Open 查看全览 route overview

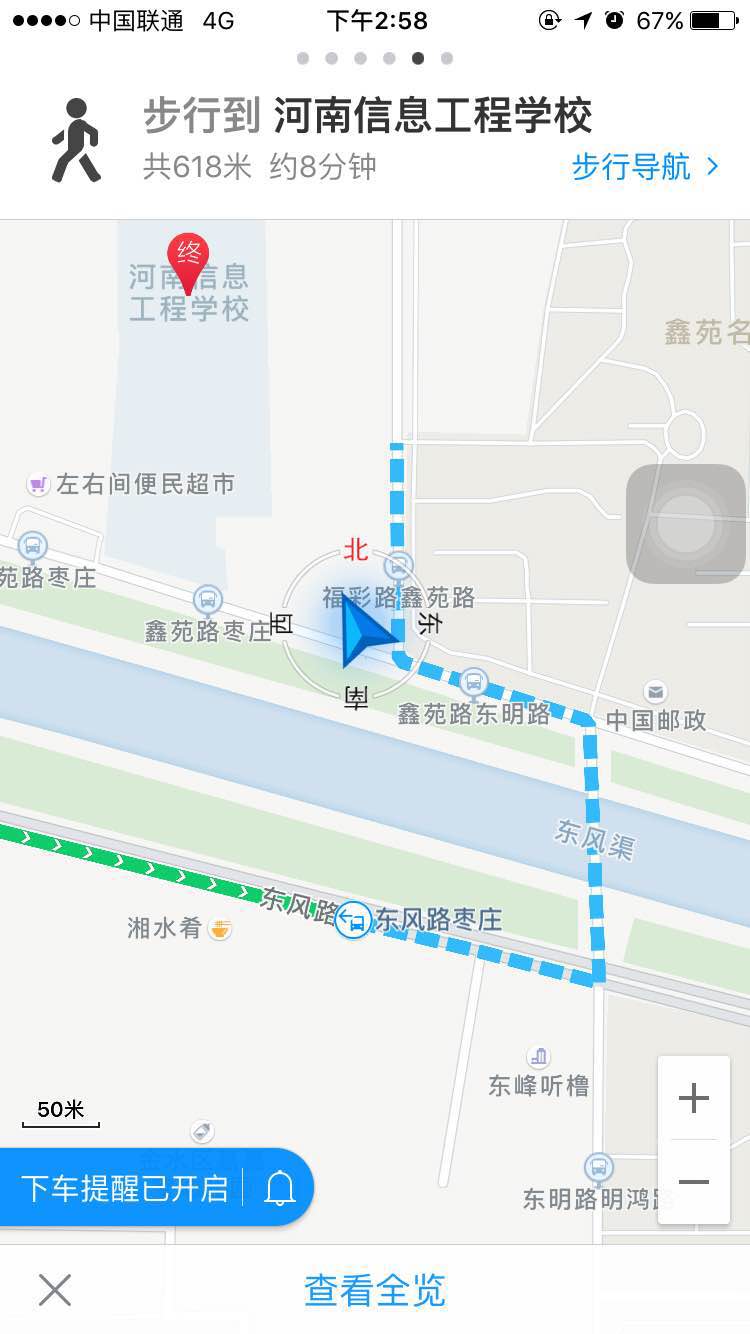coord(375,1290)
